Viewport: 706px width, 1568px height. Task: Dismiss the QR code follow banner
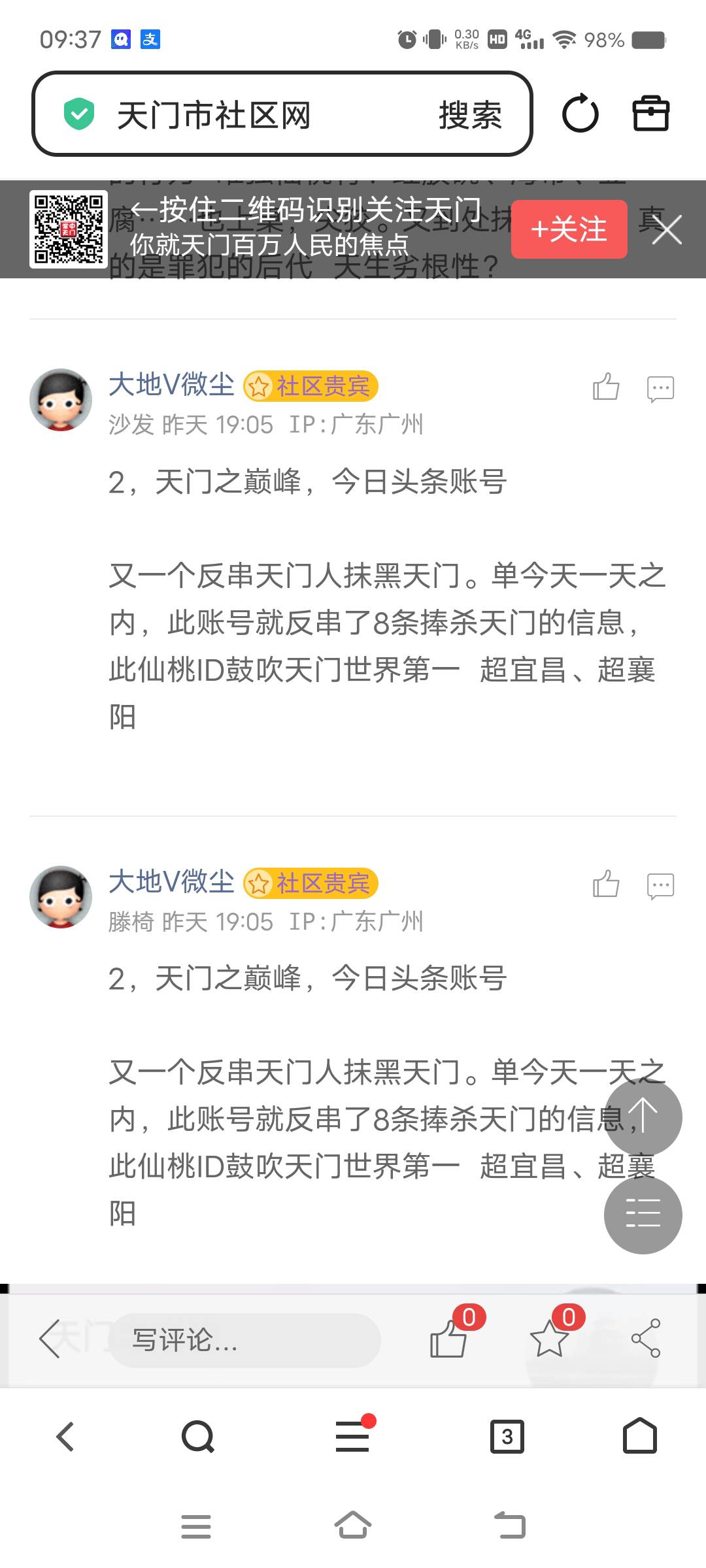pyautogui.click(x=667, y=230)
